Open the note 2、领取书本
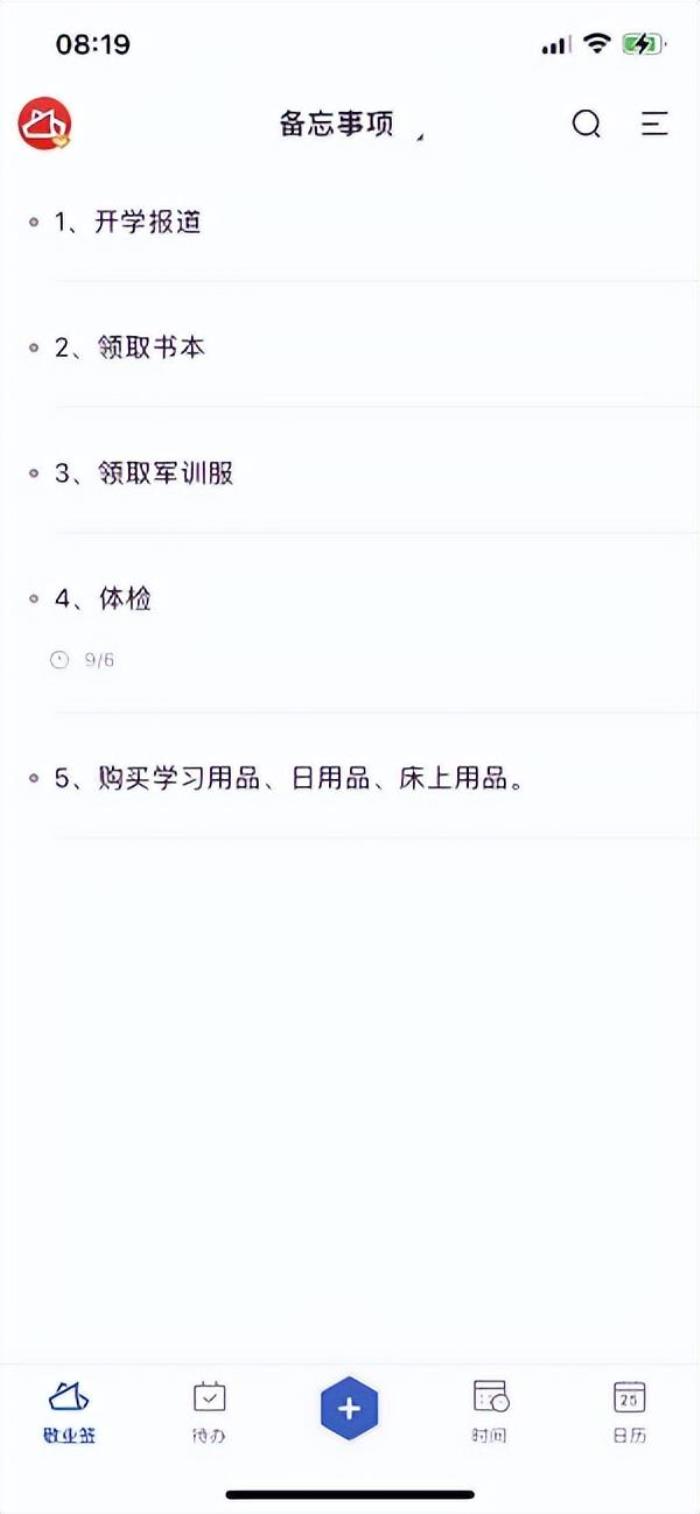The height and width of the screenshot is (1514, 700). [x=152, y=348]
